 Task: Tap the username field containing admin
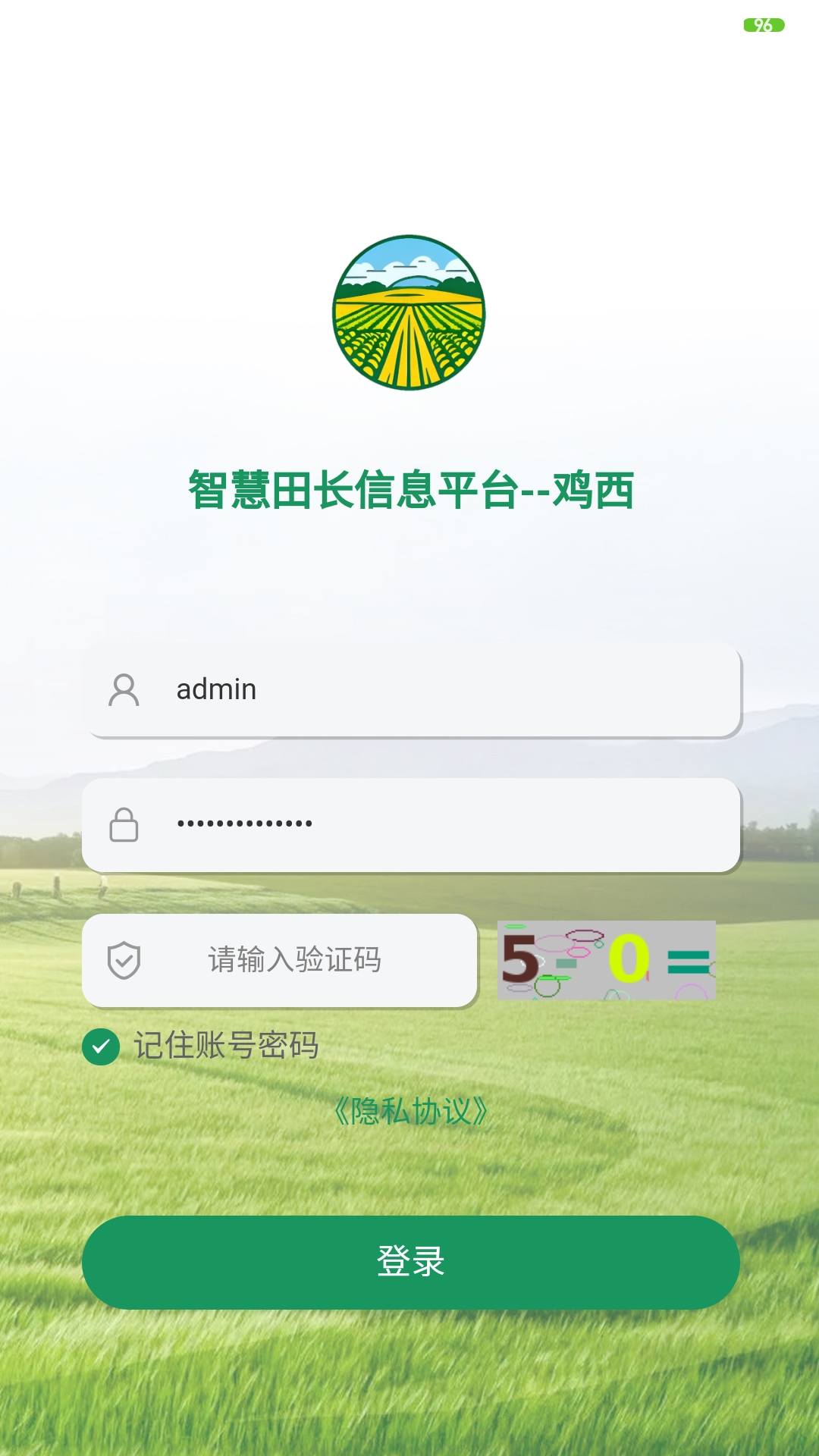pos(411,689)
